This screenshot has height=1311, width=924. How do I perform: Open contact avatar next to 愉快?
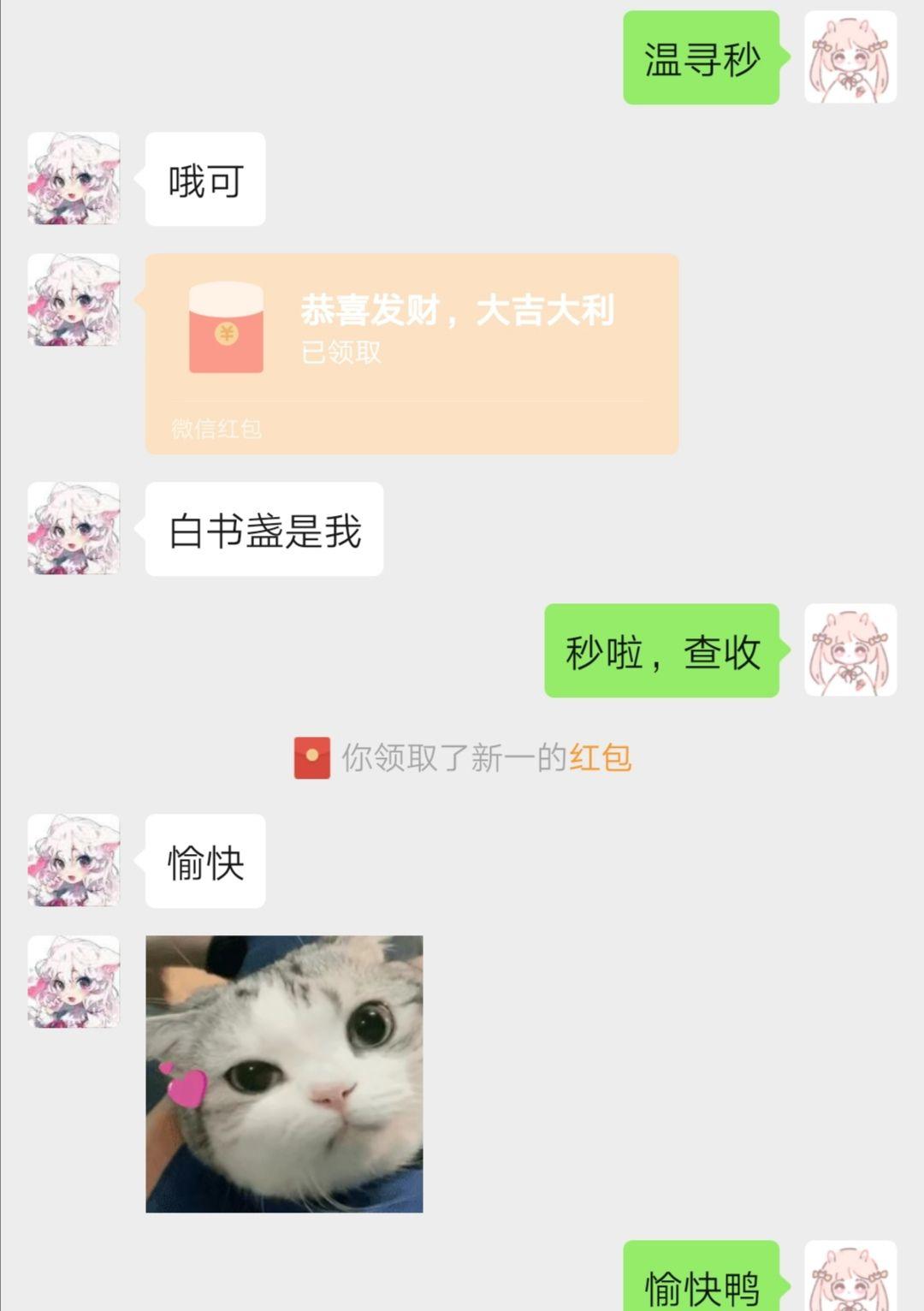[74, 860]
